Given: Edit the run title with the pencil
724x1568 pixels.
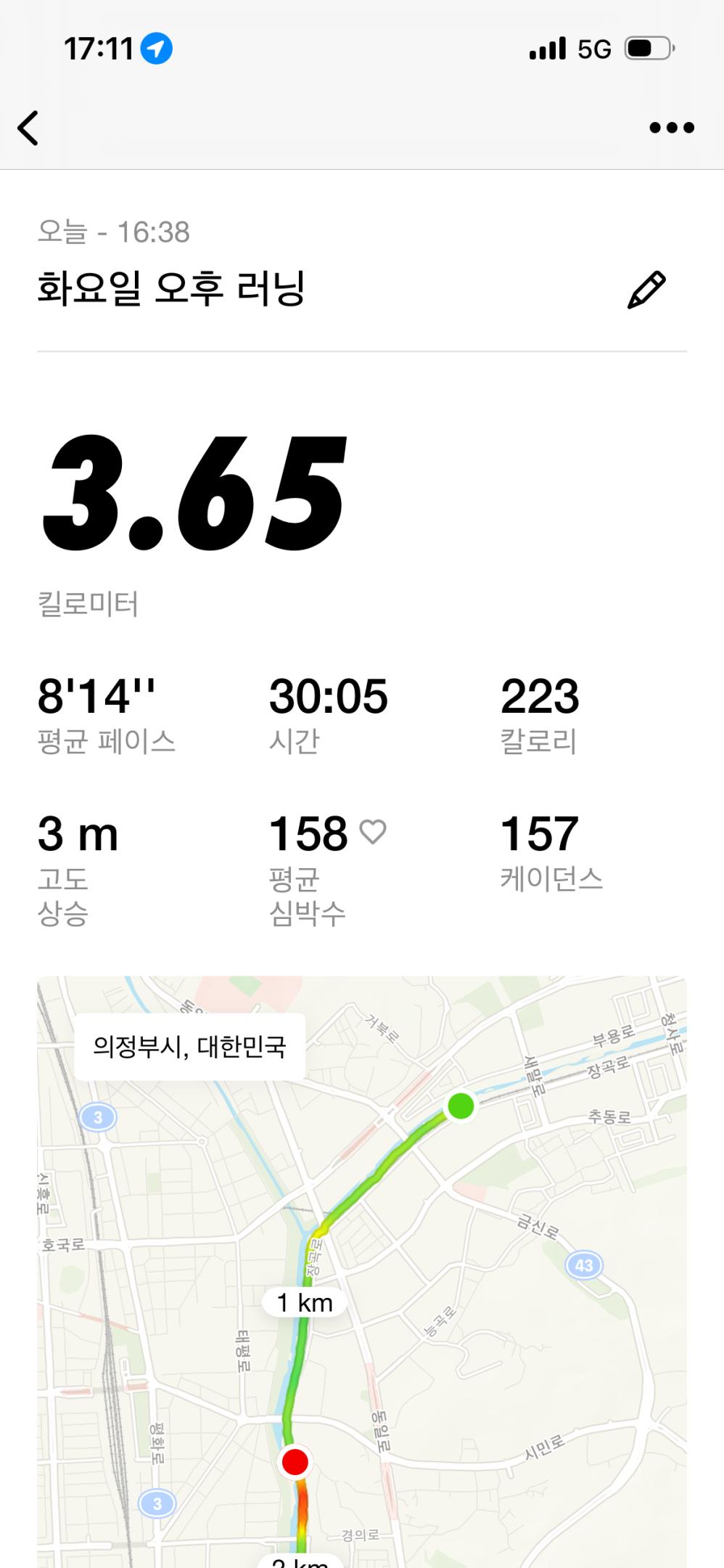Looking at the screenshot, I should 646,290.
